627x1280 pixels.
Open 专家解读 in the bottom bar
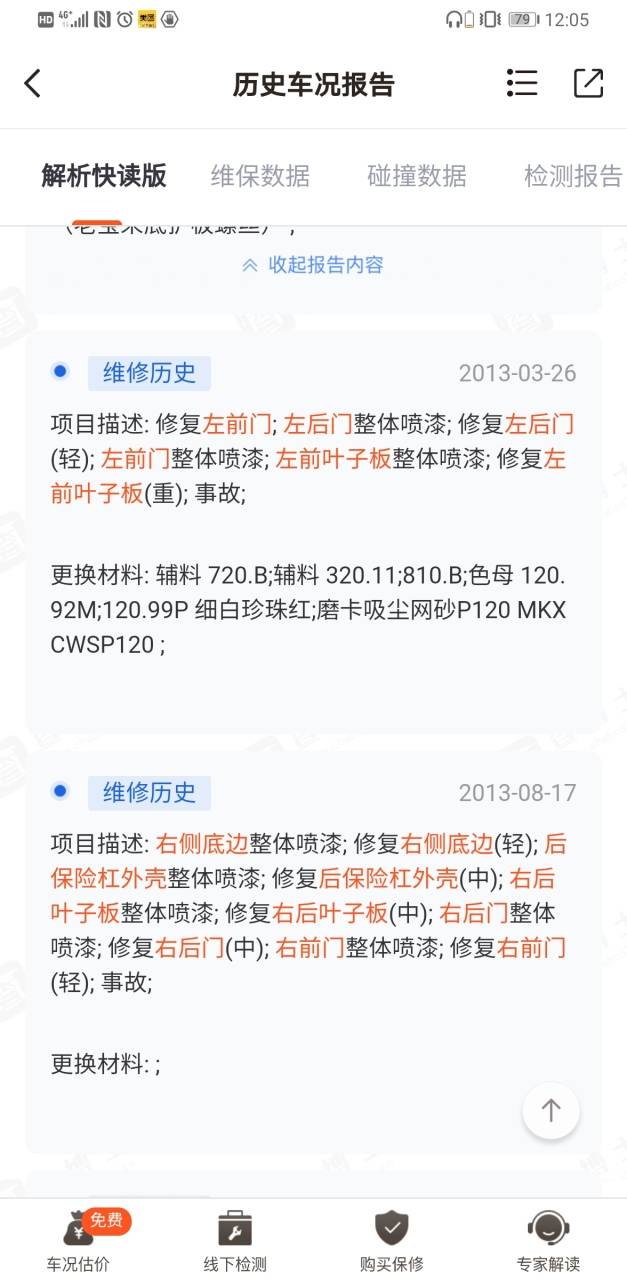point(548,1240)
